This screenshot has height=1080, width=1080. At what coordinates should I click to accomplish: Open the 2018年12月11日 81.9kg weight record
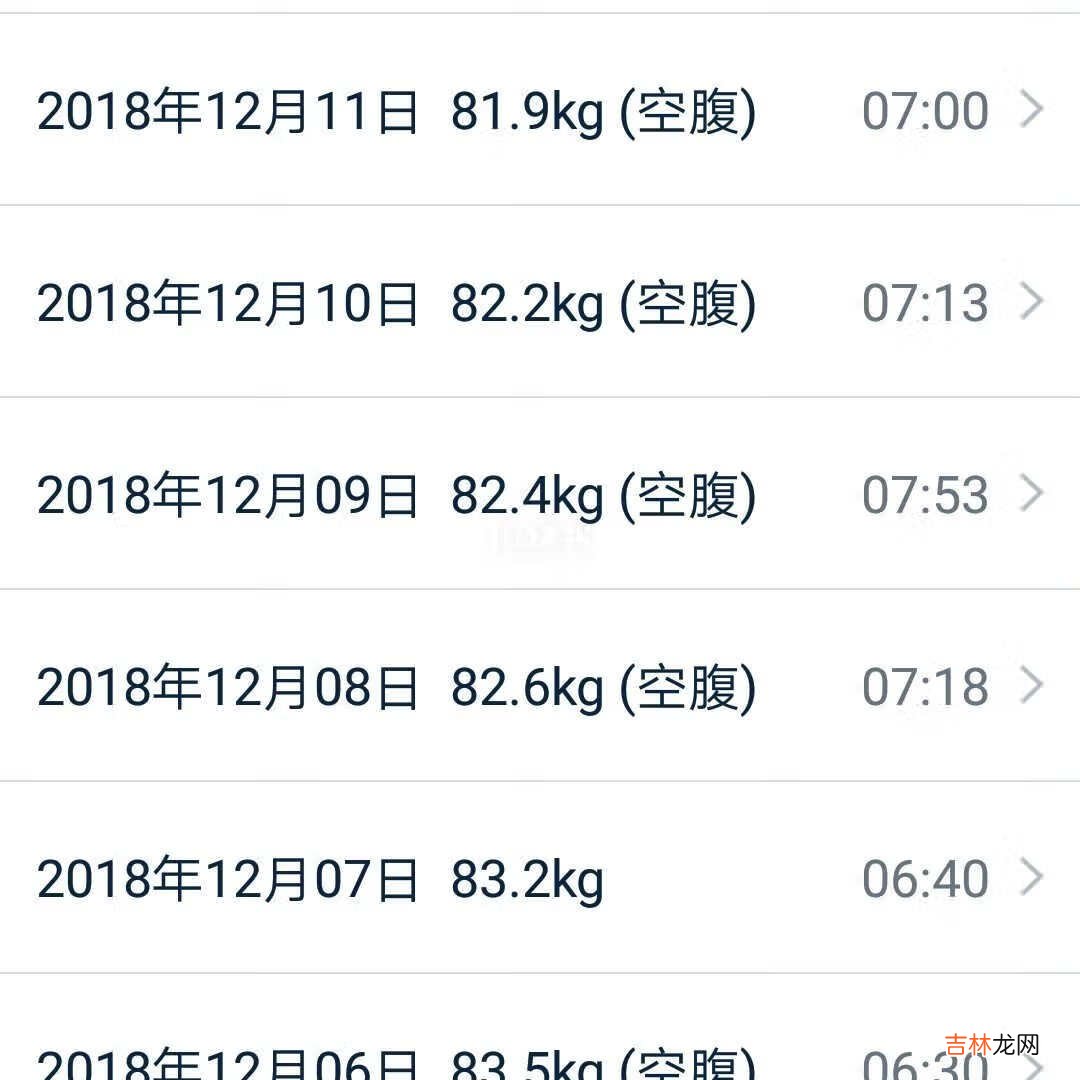(x=540, y=110)
